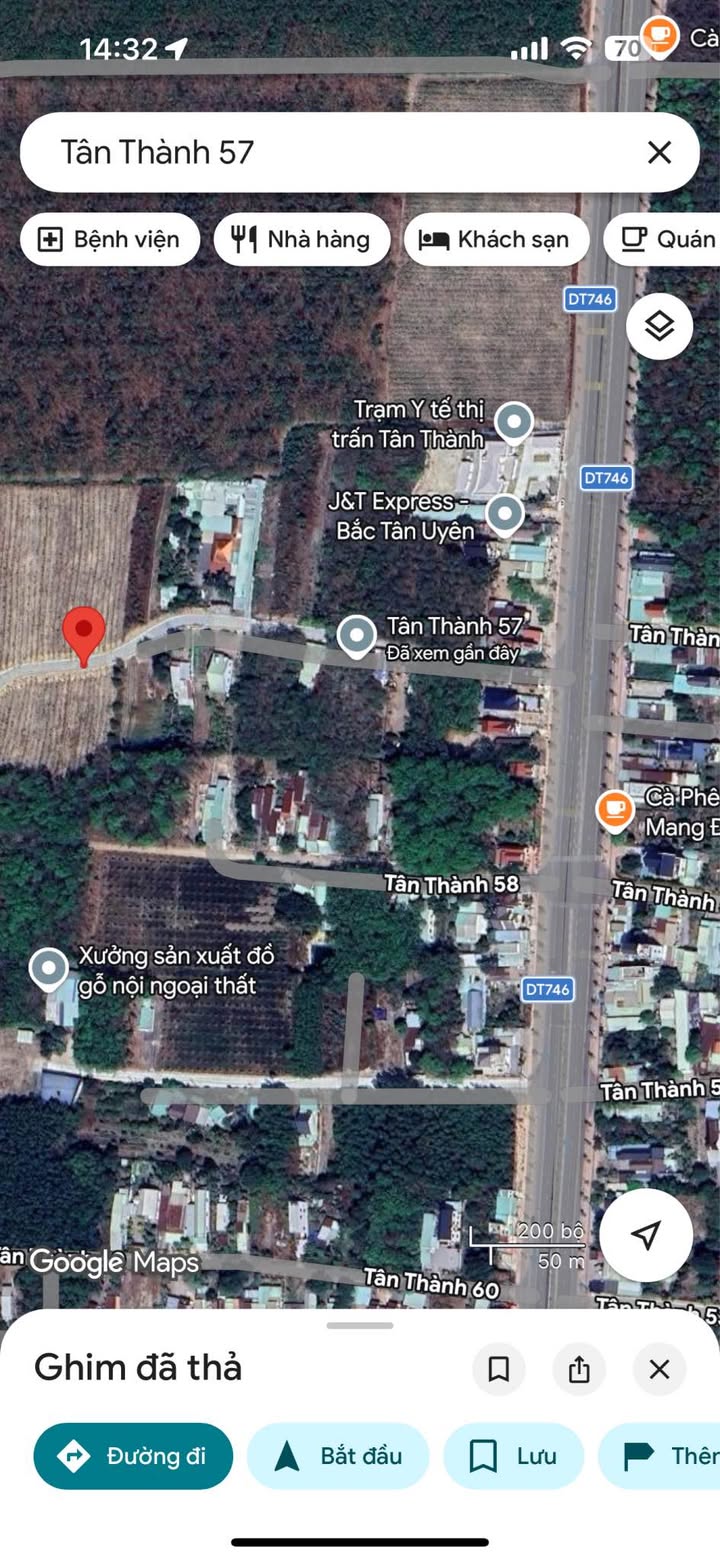Center map on my location
Screen dimensions: 720x1560
(646, 1235)
